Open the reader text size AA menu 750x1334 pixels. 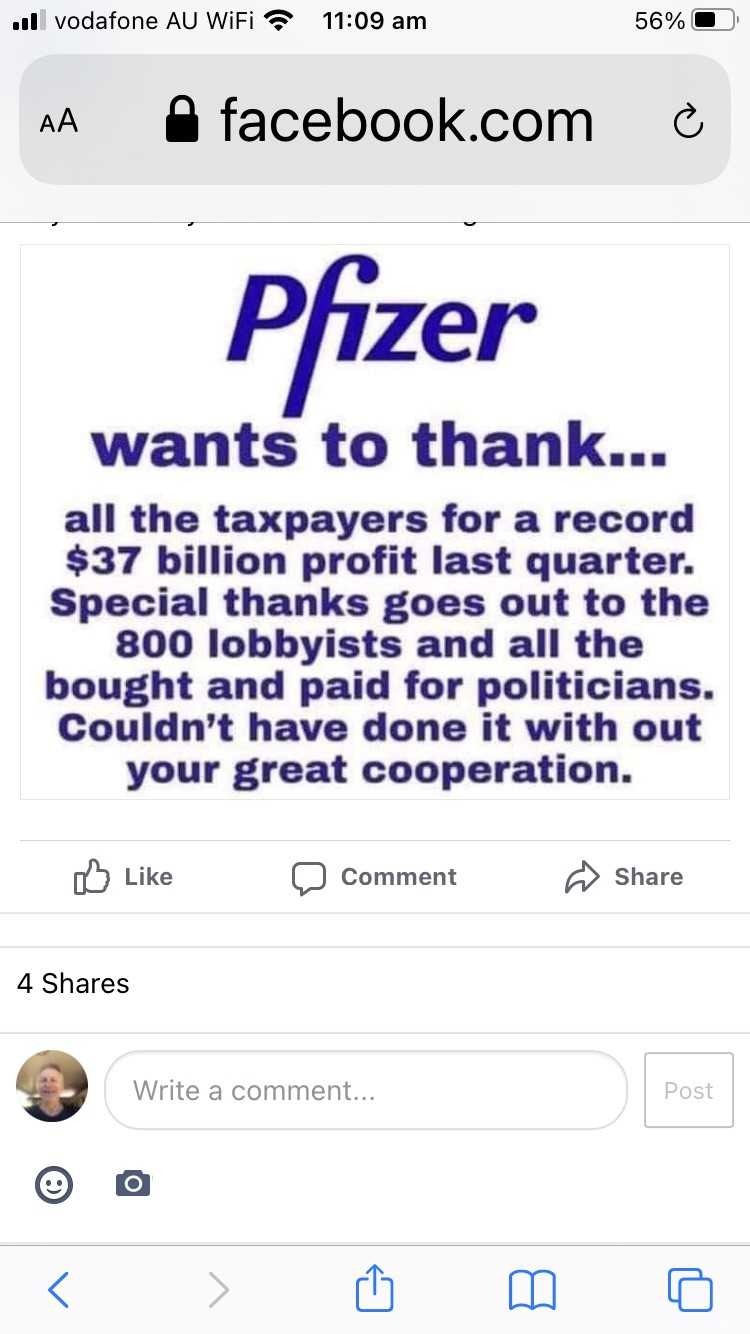tap(58, 122)
